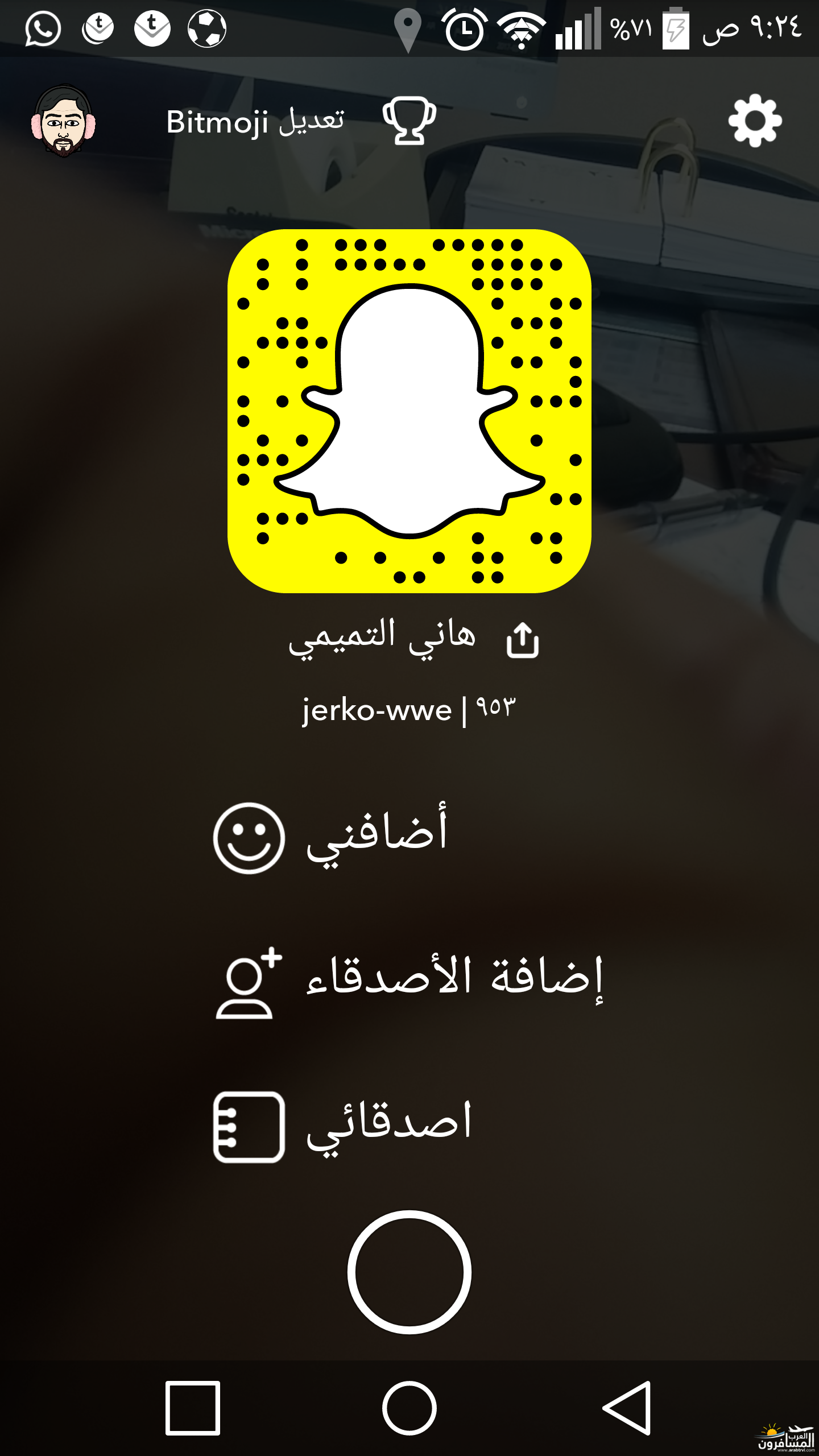The image size is (819, 1456).
Task: Open اصدقائي (My Friends)
Action: [342, 1126]
